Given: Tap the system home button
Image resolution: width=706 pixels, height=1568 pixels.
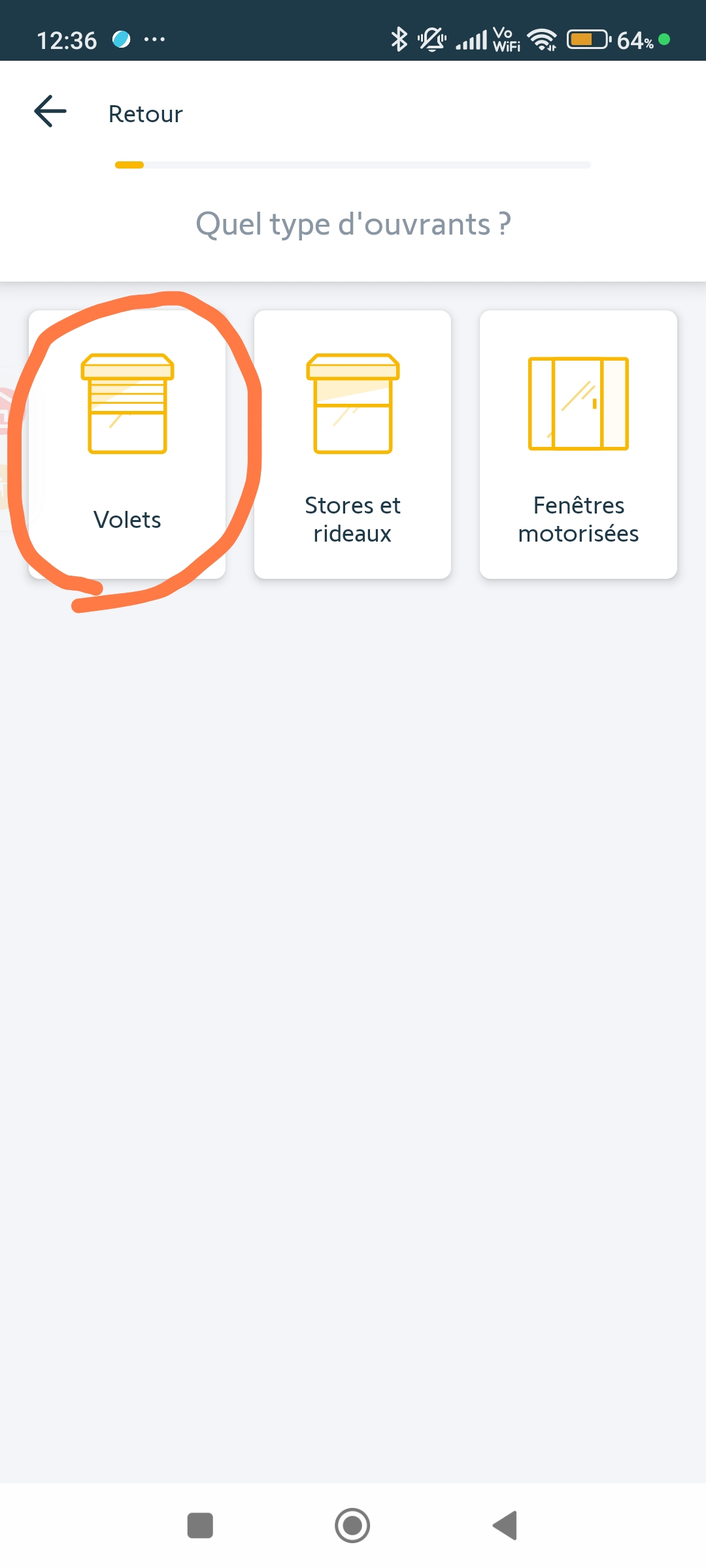Looking at the screenshot, I should [352, 1526].
